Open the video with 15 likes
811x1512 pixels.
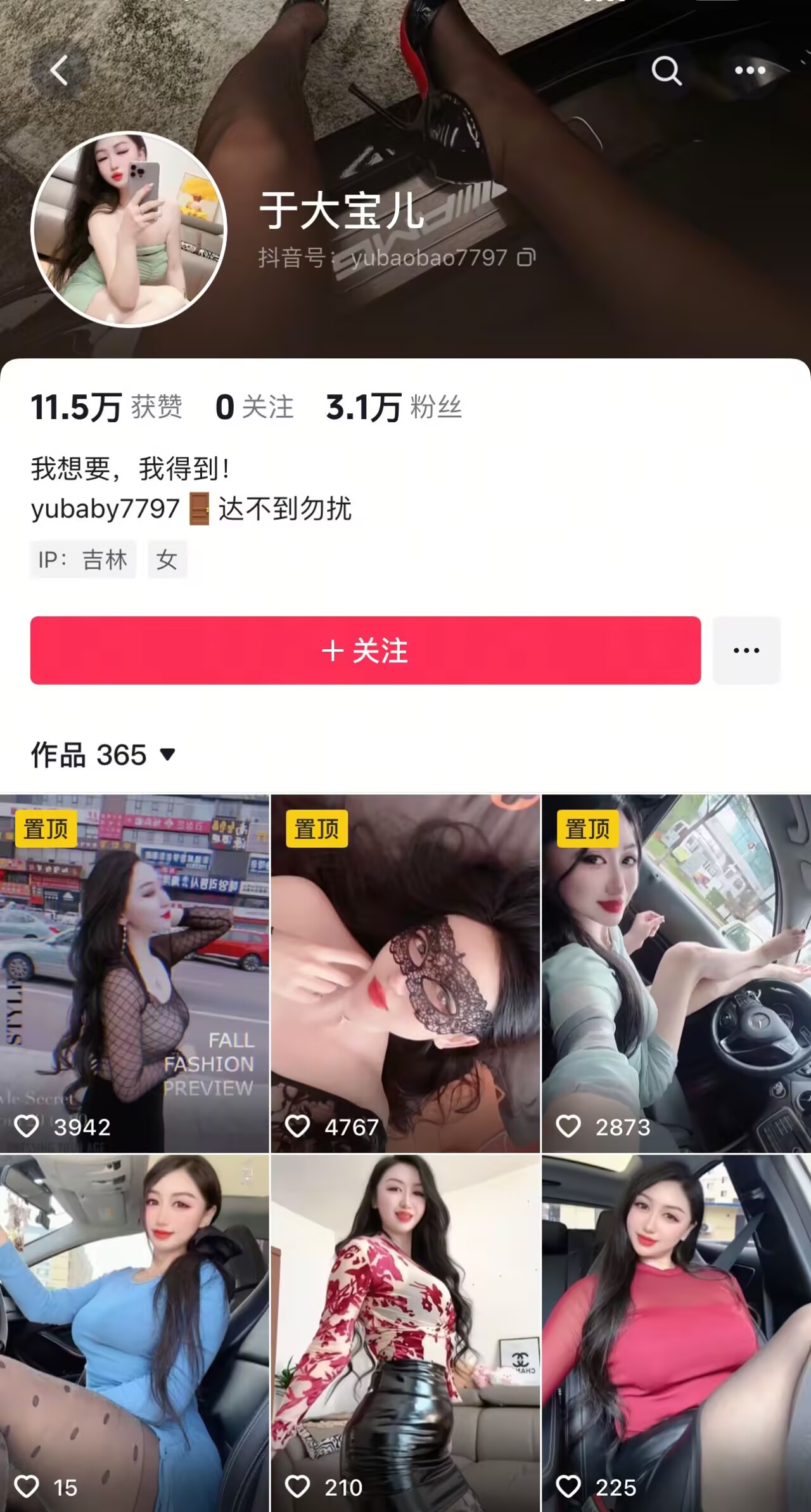point(134,1331)
